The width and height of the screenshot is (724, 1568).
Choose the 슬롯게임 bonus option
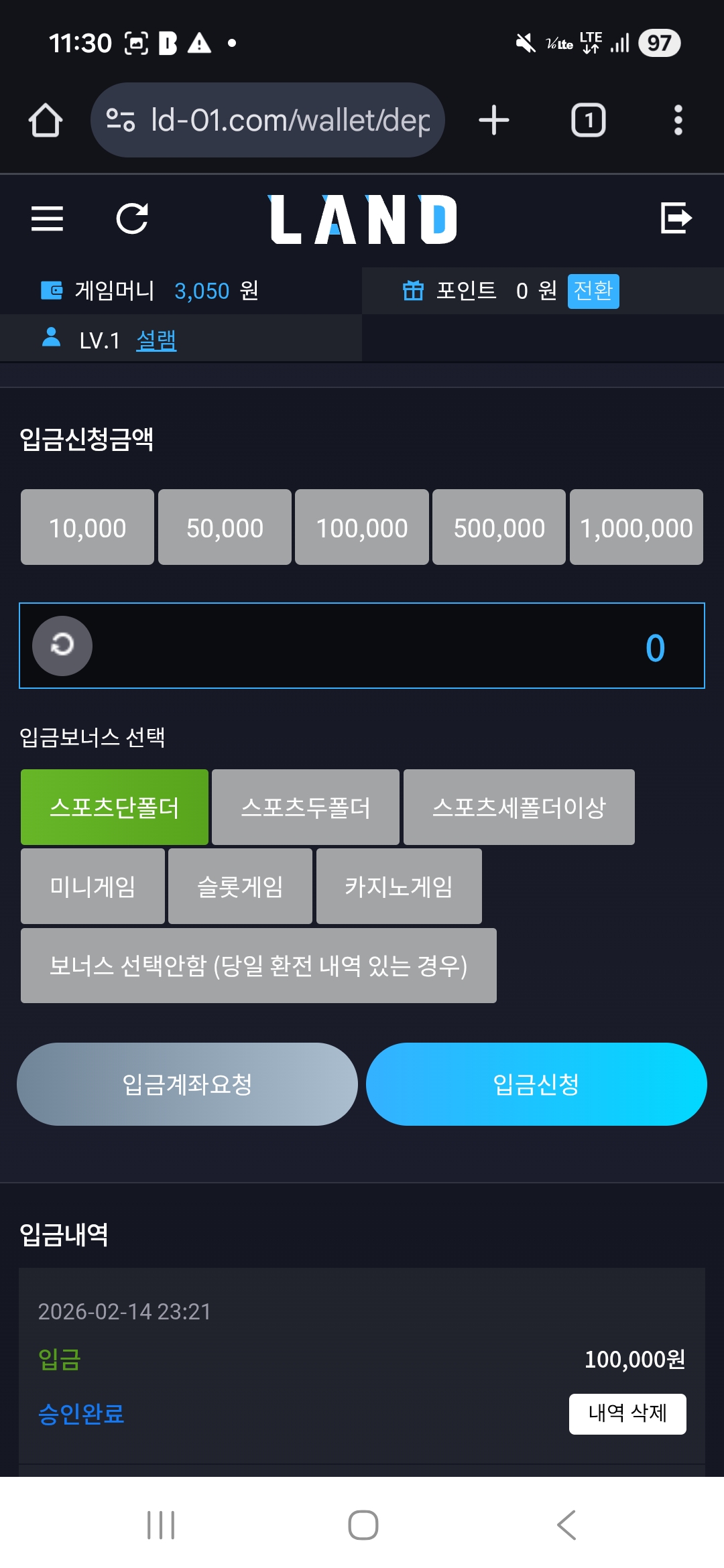[240, 886]
